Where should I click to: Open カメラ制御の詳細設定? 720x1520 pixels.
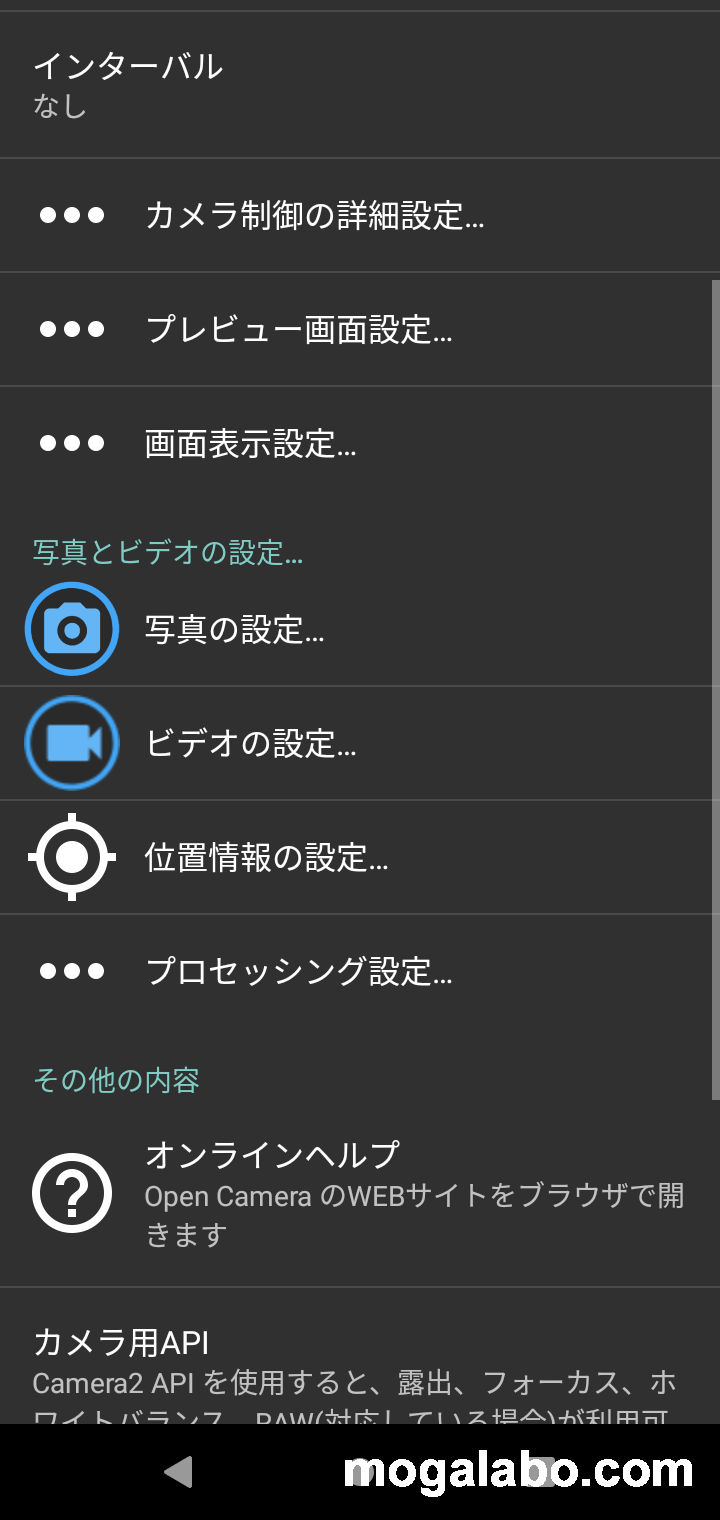click(x=360, y=215)
